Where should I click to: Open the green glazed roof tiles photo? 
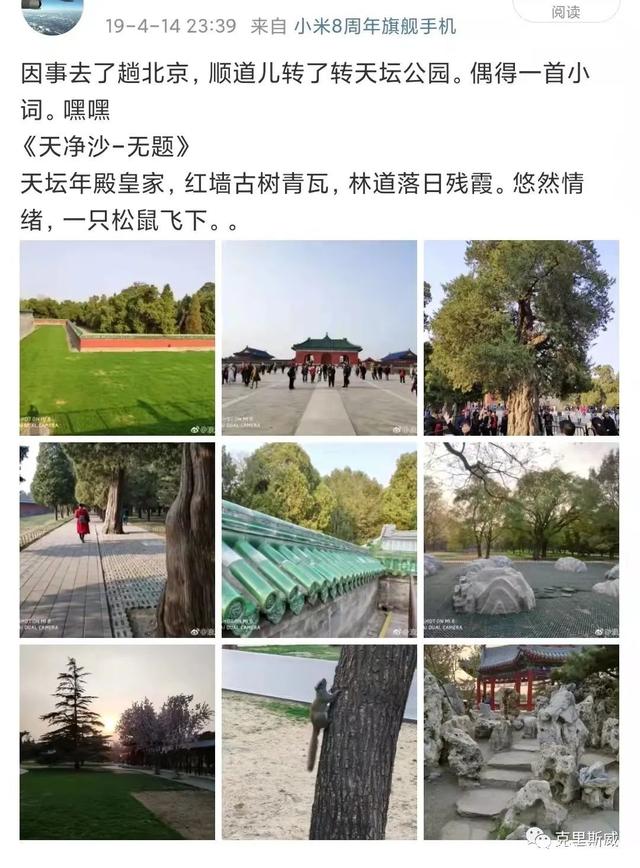pyautogui.click(x=319, y=540)
